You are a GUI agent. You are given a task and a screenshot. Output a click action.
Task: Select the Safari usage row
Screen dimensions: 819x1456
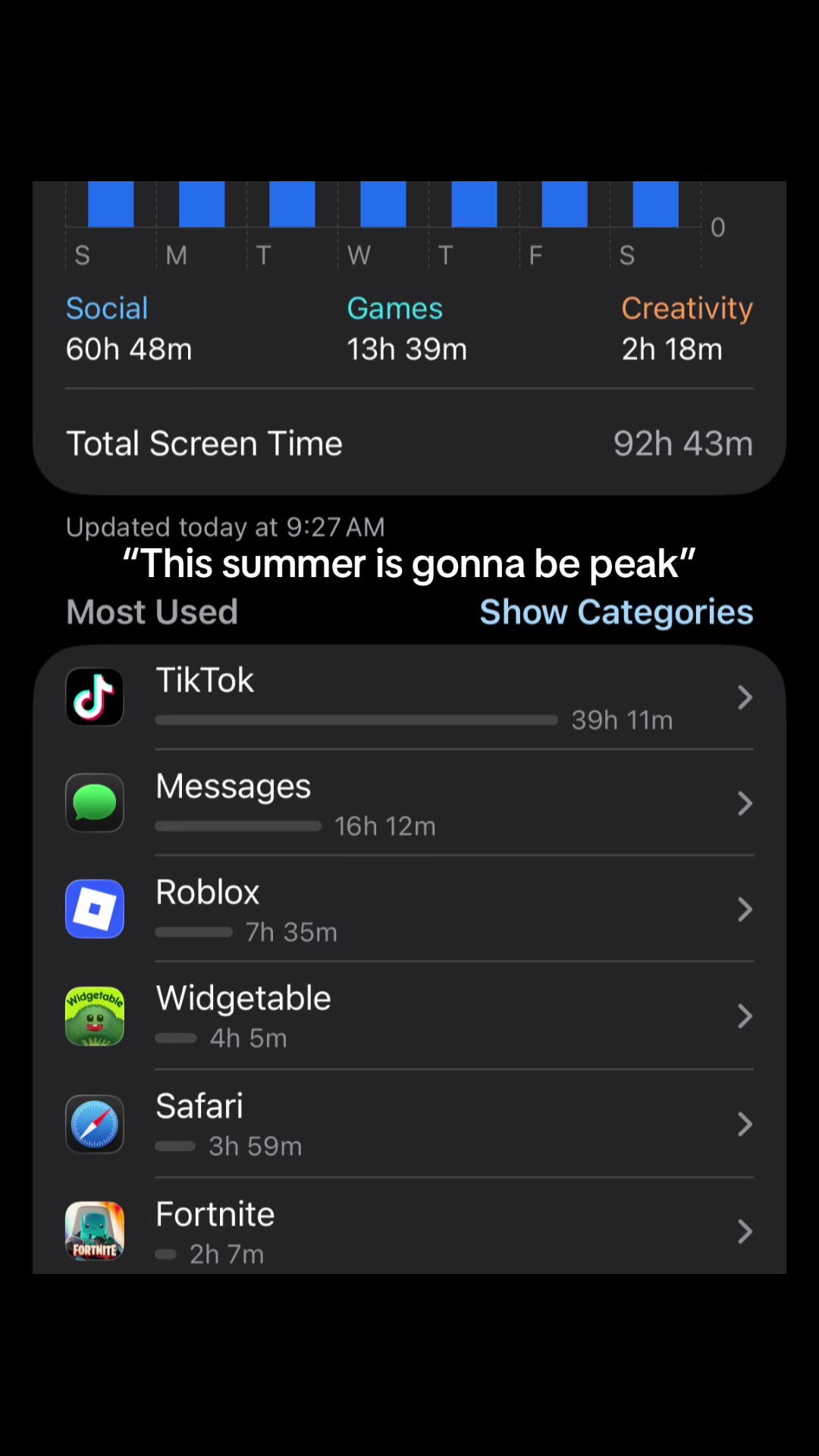[409, 1124]
